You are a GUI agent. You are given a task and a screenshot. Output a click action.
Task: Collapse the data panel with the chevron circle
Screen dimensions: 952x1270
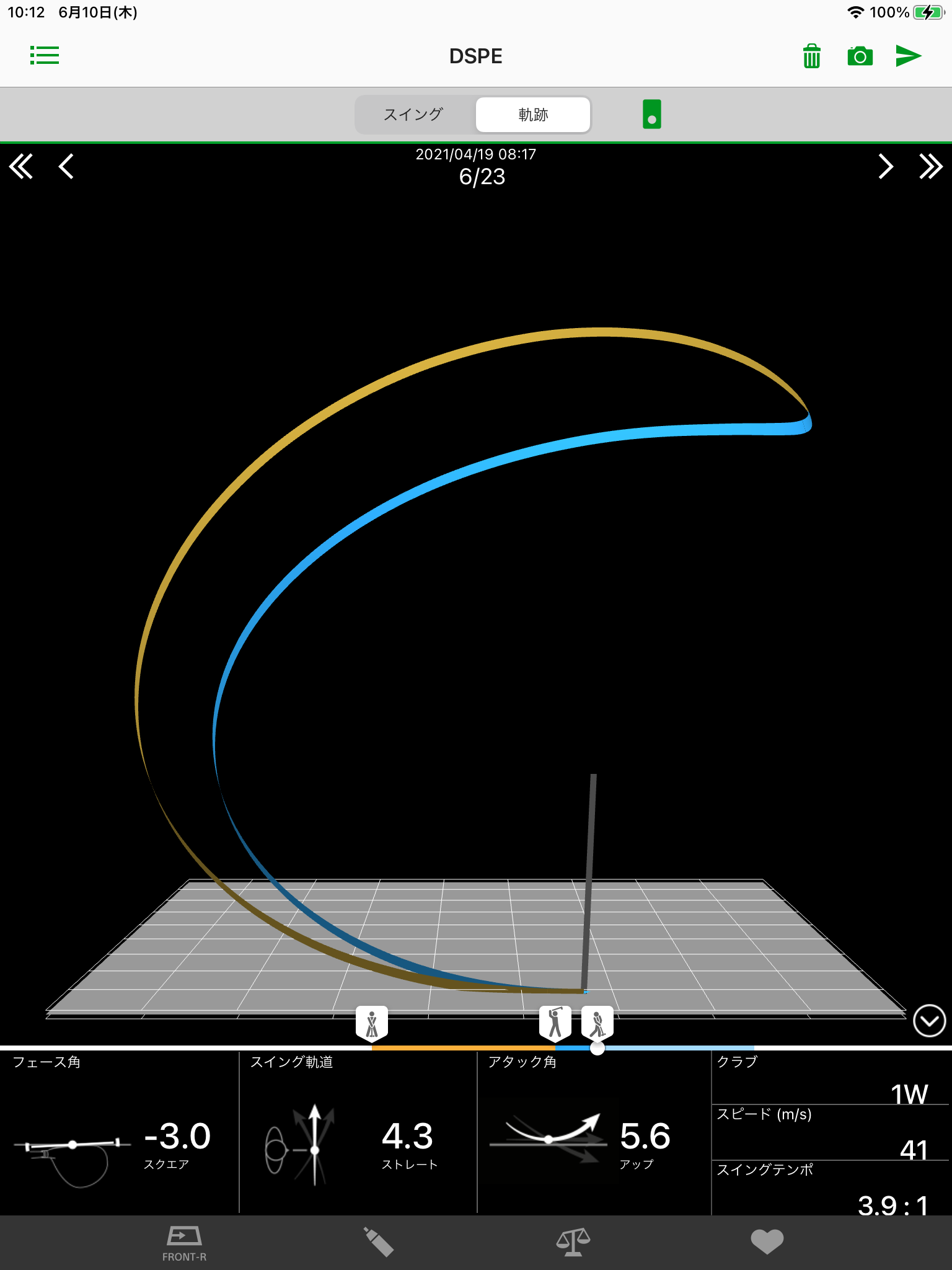pos(929,1021)
